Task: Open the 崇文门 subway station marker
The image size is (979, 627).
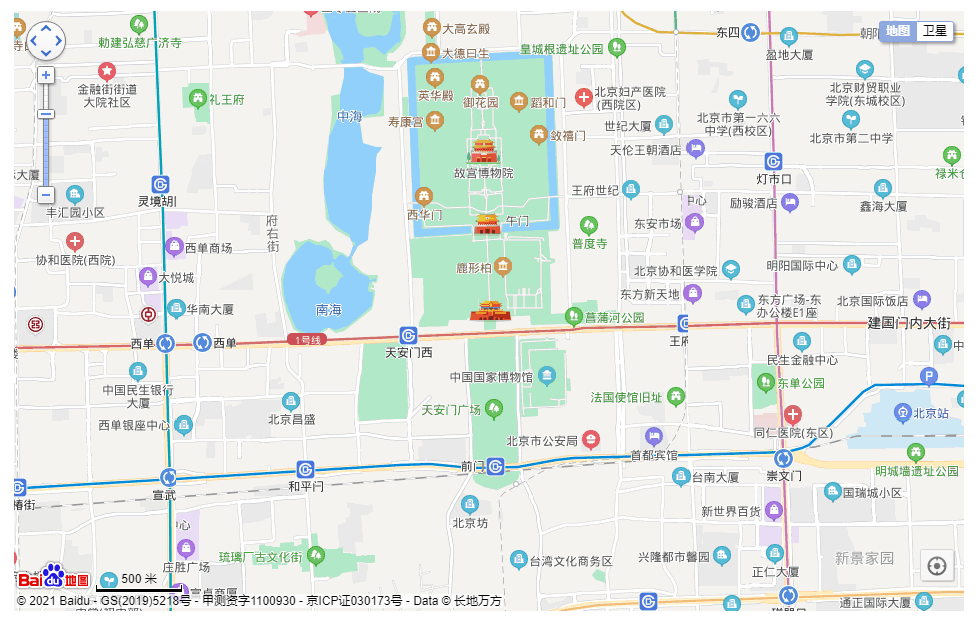Action: pos(783,458)
